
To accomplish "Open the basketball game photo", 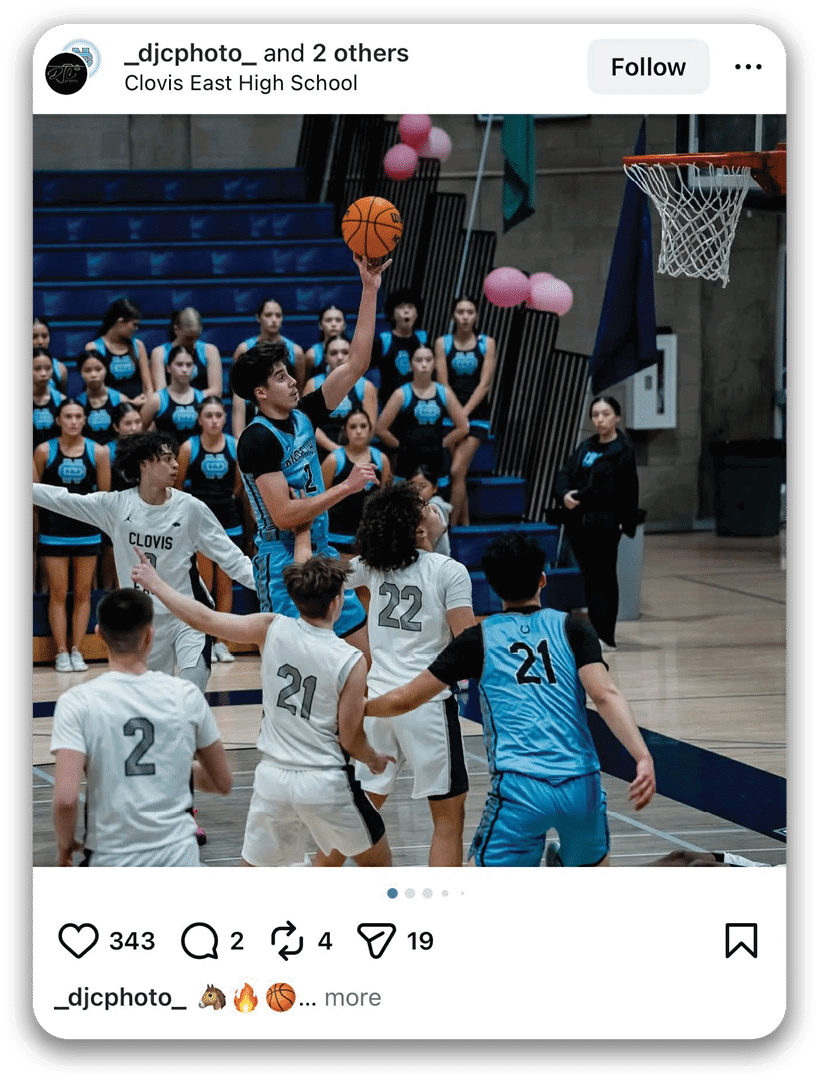I will [409, 489].
